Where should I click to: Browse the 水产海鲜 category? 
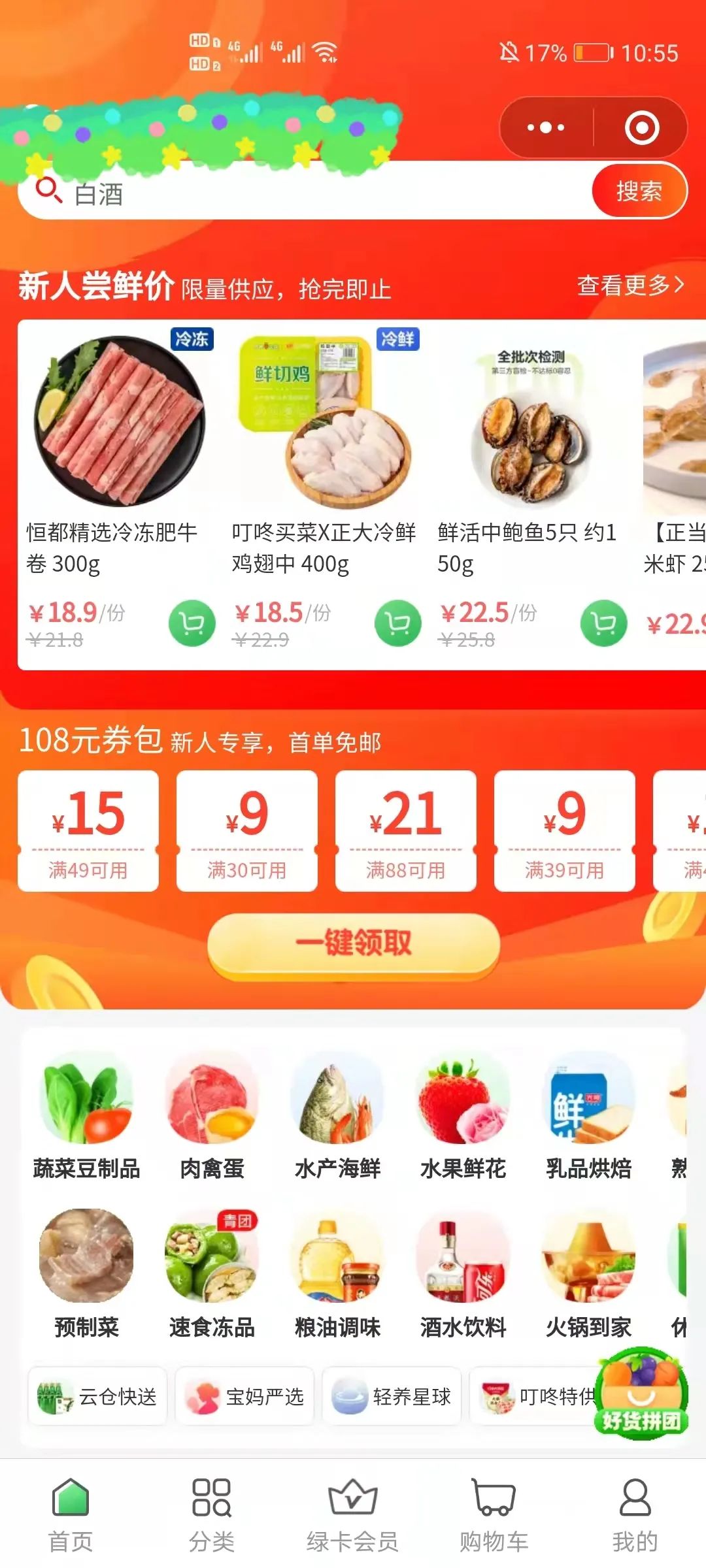coord(337,1117)
